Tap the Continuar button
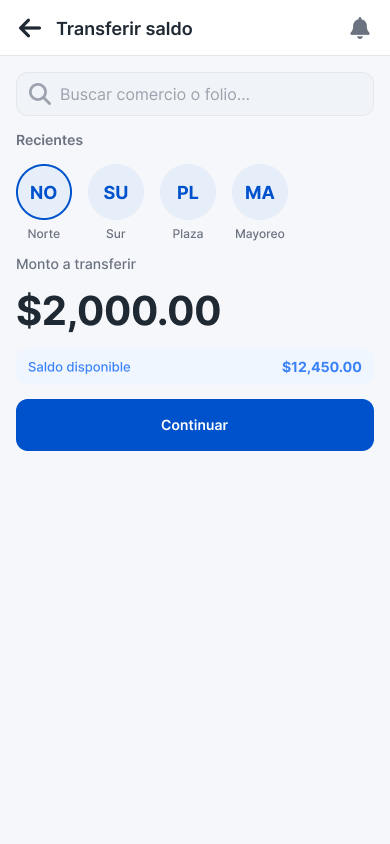Image resolution: width=390 pixels, height=844 pixels. pyautogui.click(x=195, y=425)
